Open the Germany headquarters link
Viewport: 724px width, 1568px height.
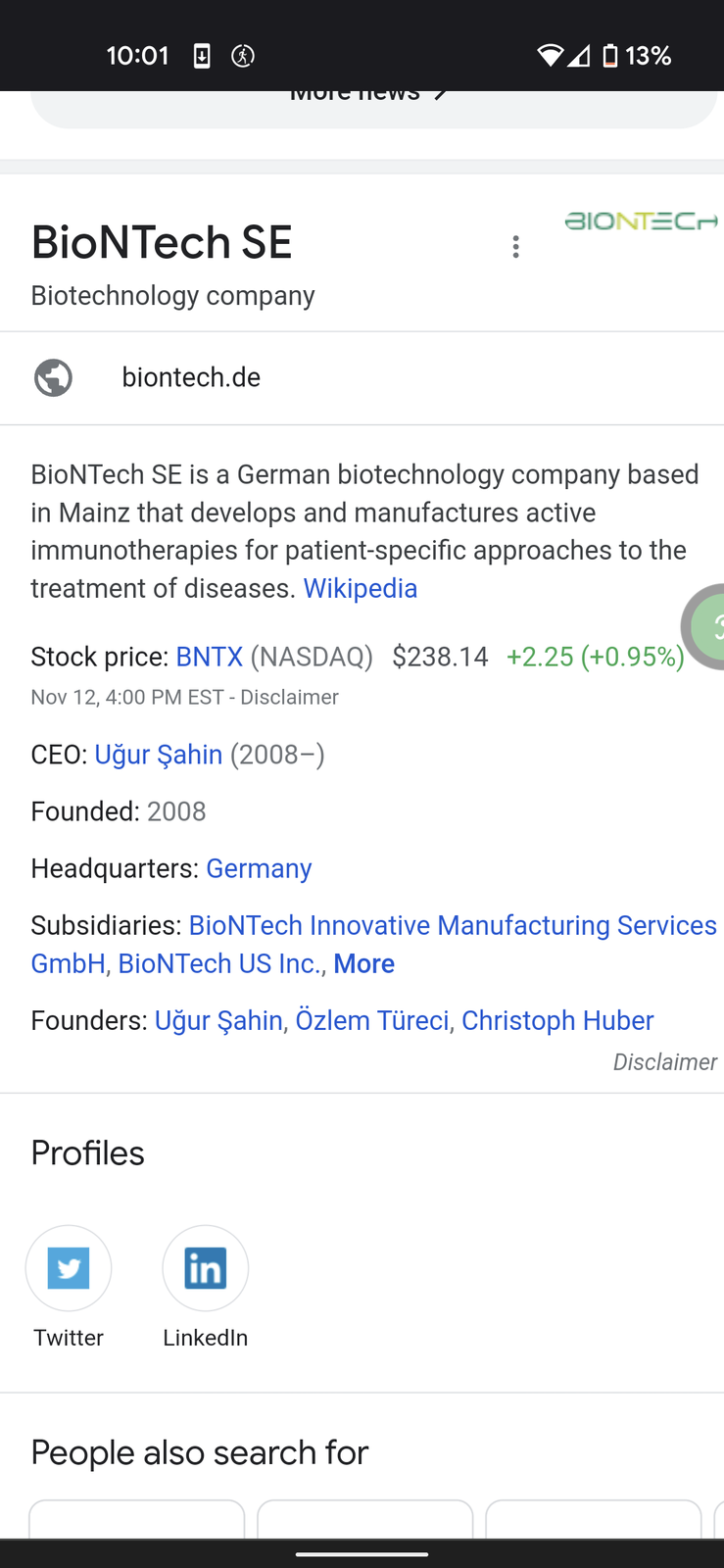click(x=259, y=868)
